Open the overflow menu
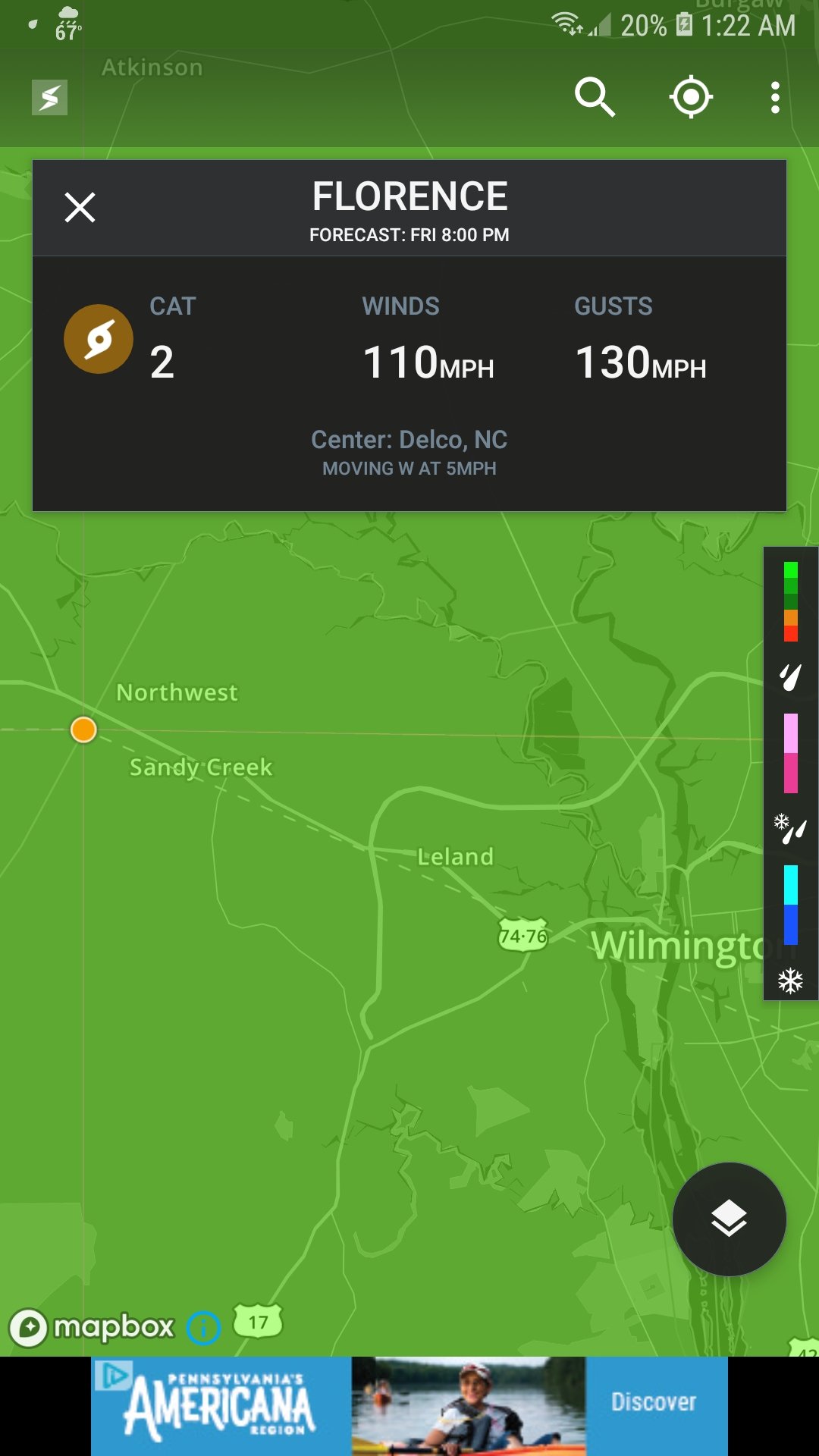The height and width of the screenshot is (1456, 819). [775, 98]
